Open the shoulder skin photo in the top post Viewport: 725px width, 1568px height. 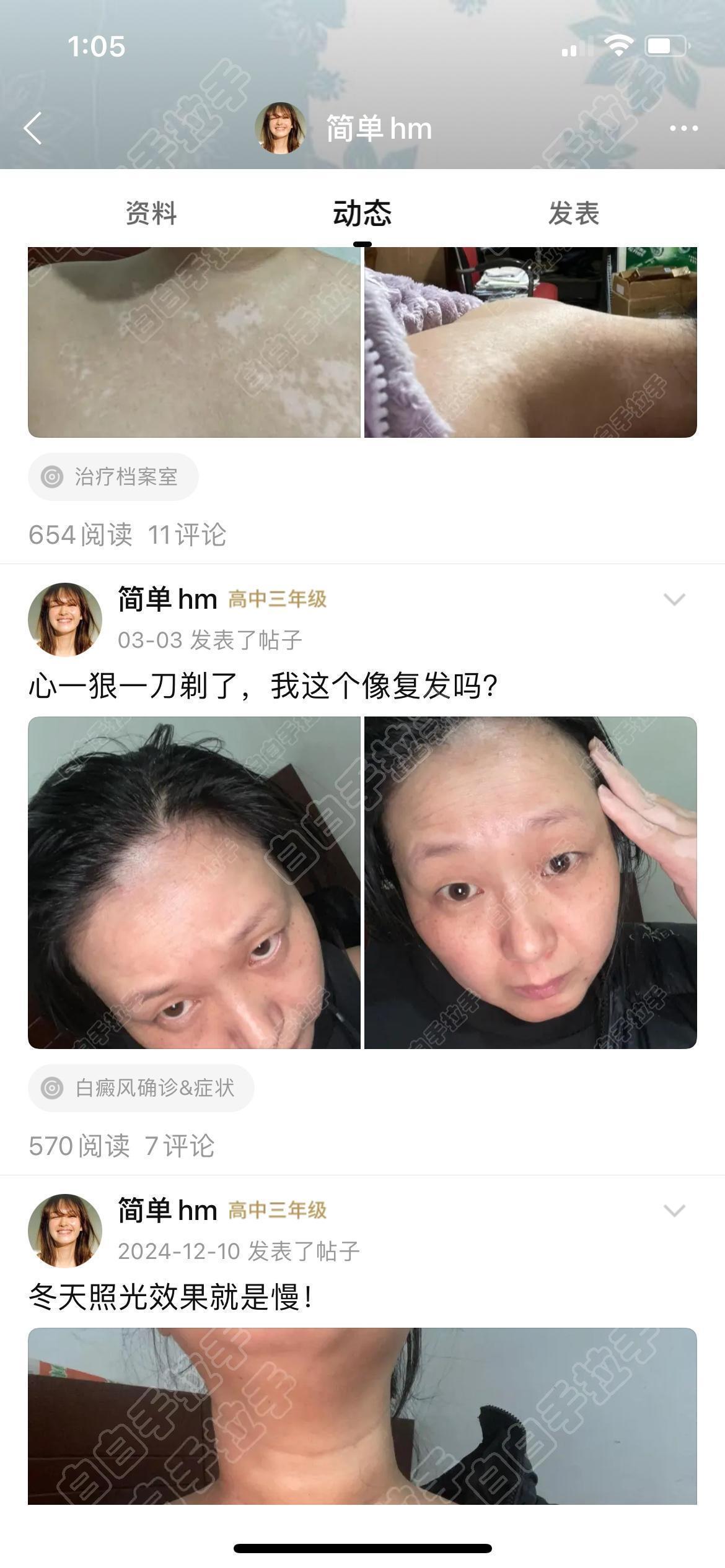click(x=194, y=342)
